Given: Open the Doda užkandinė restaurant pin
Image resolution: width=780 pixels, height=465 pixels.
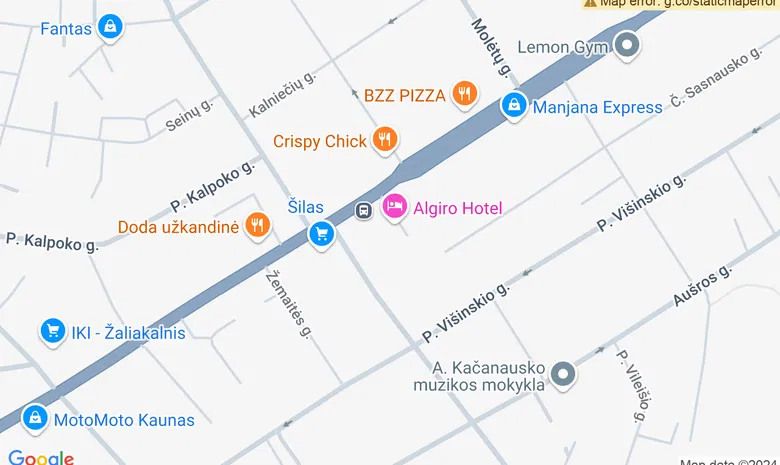Looking at the screenshot, I should click(258, 225).
